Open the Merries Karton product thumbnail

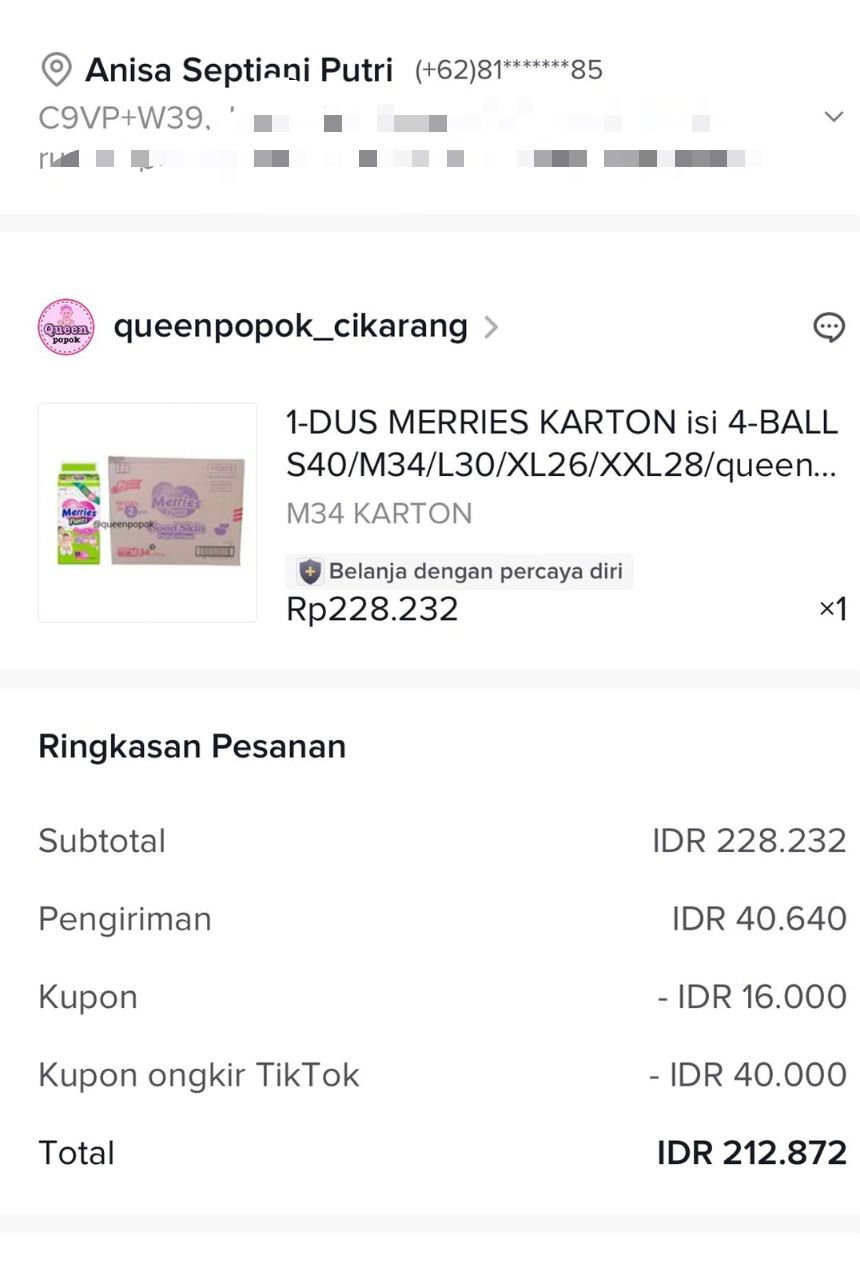(148, 512)
